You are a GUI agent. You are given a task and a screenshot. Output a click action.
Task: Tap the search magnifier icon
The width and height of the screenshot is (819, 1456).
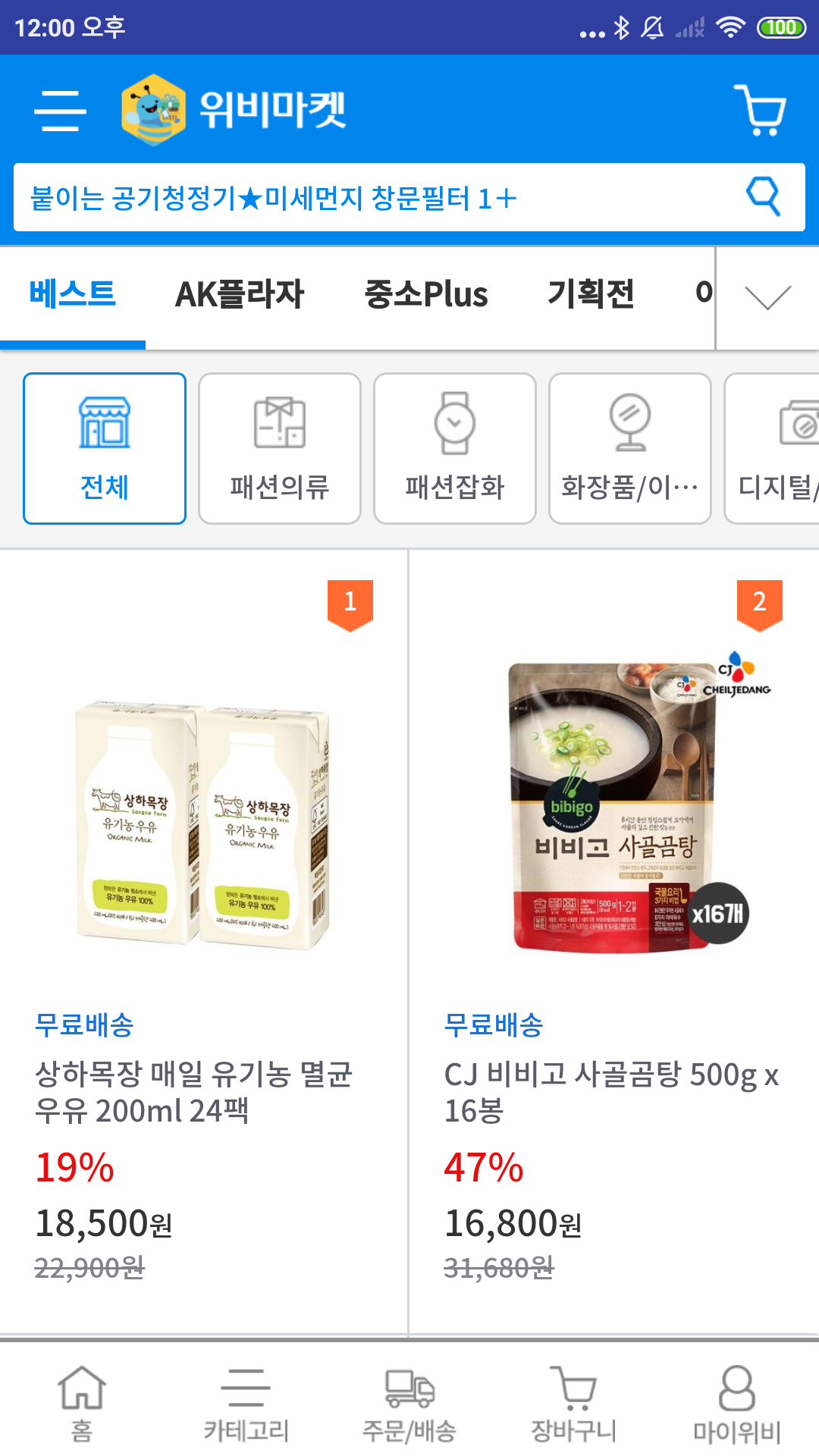pyautogui.click(x=763, y=197)
